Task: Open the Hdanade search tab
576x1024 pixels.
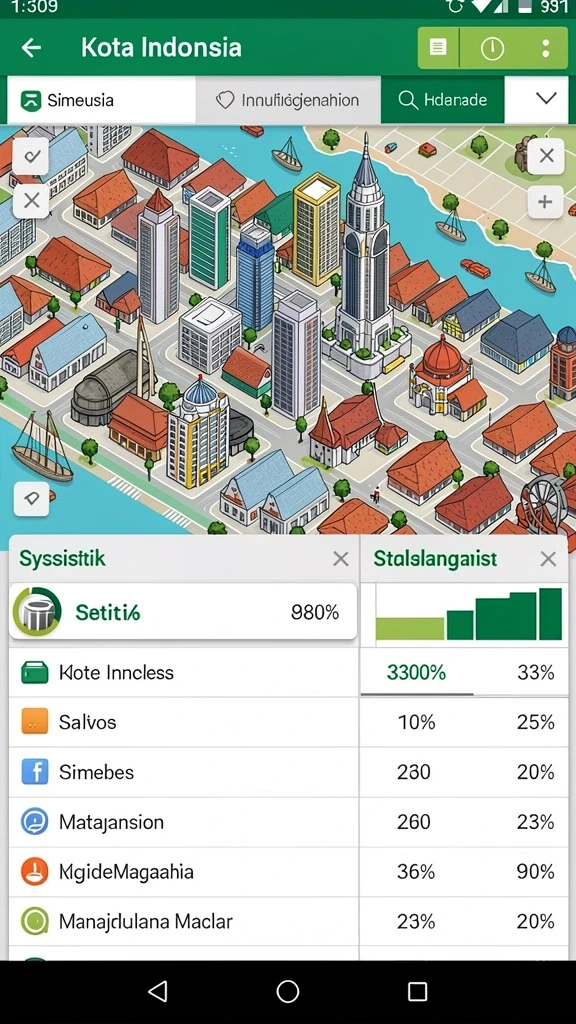Action: (x=442, y=100)
